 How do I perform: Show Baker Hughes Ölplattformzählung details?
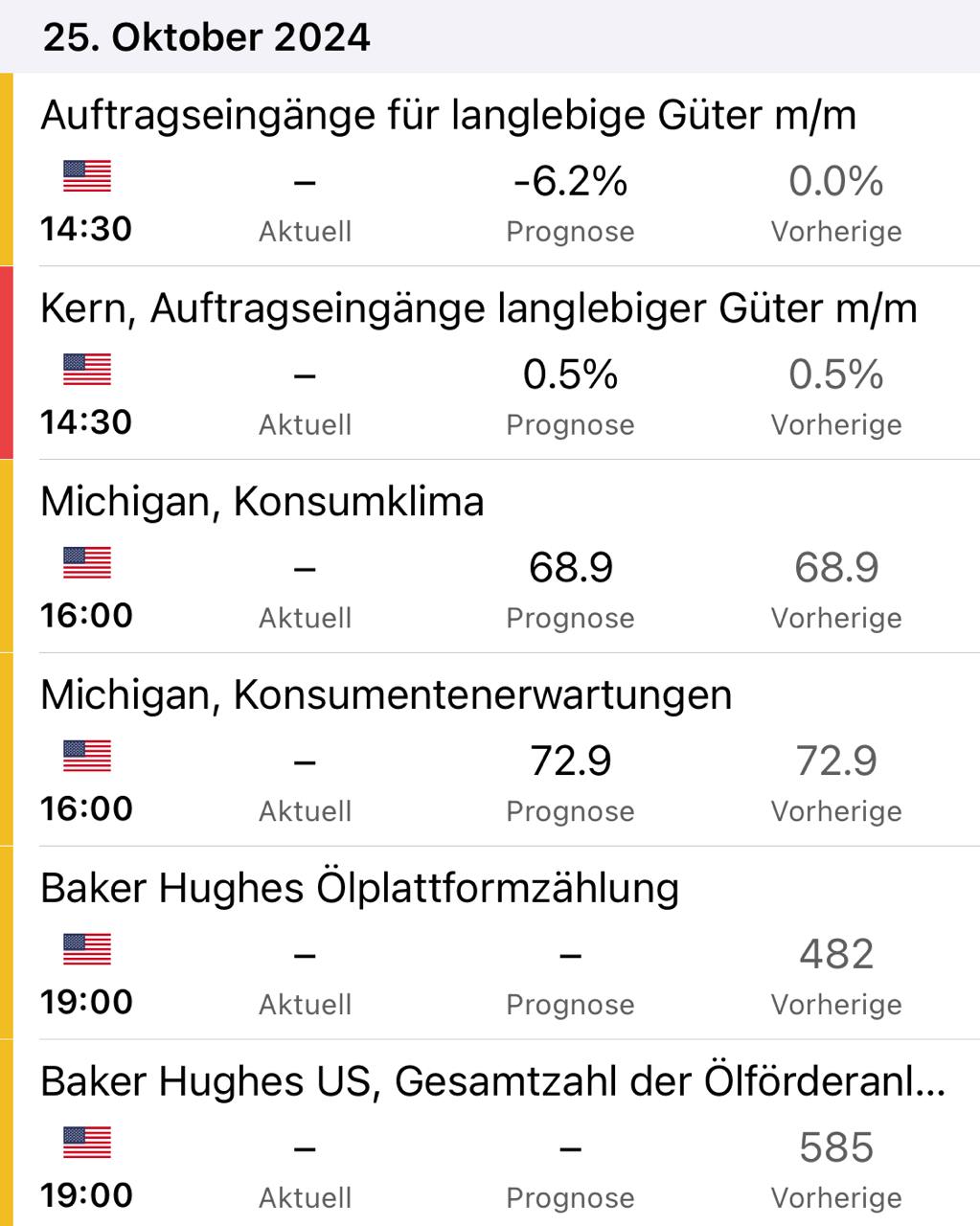360,889
